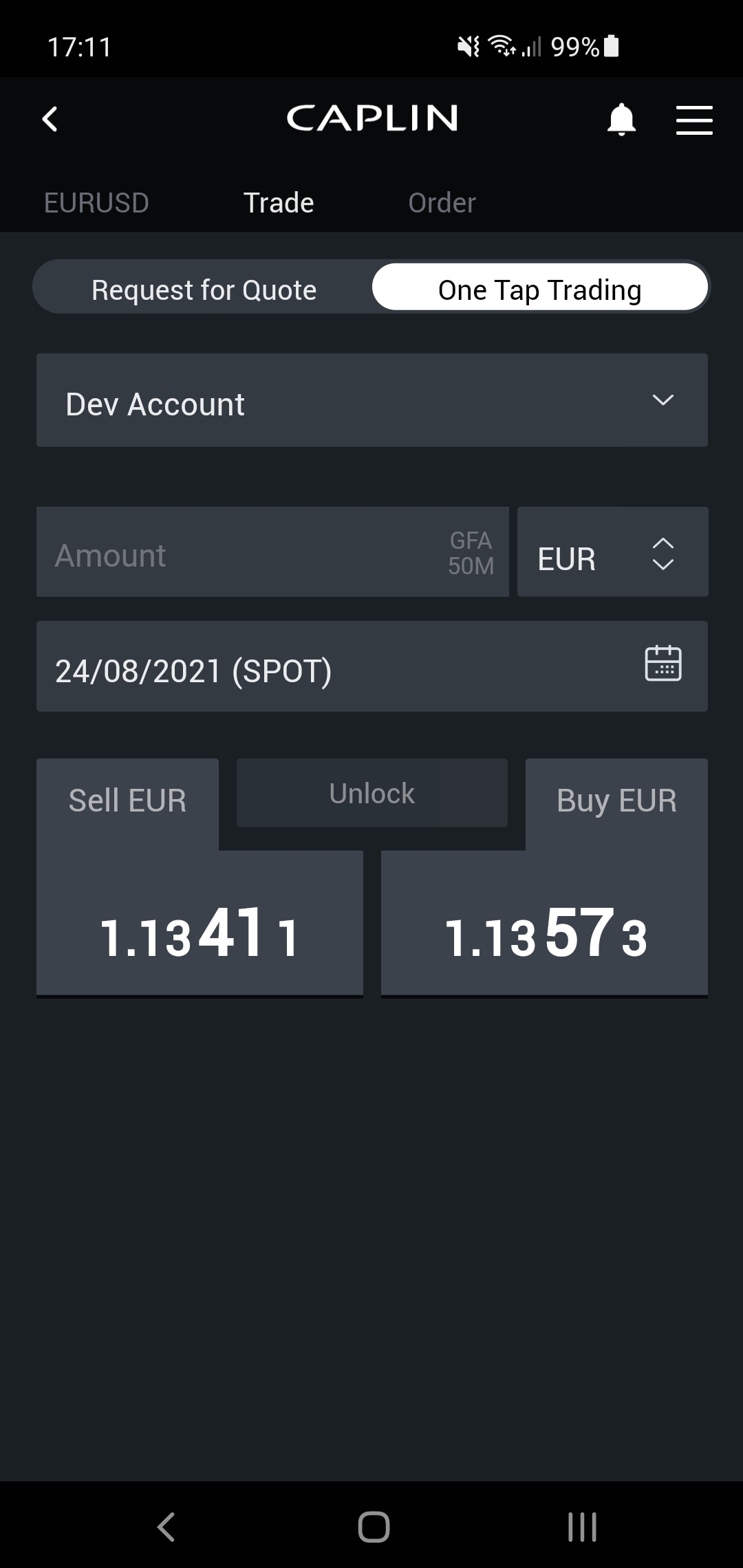Open the recent apps view
The height and width of the screenshot is (1568, 743).
point(582,1527)
